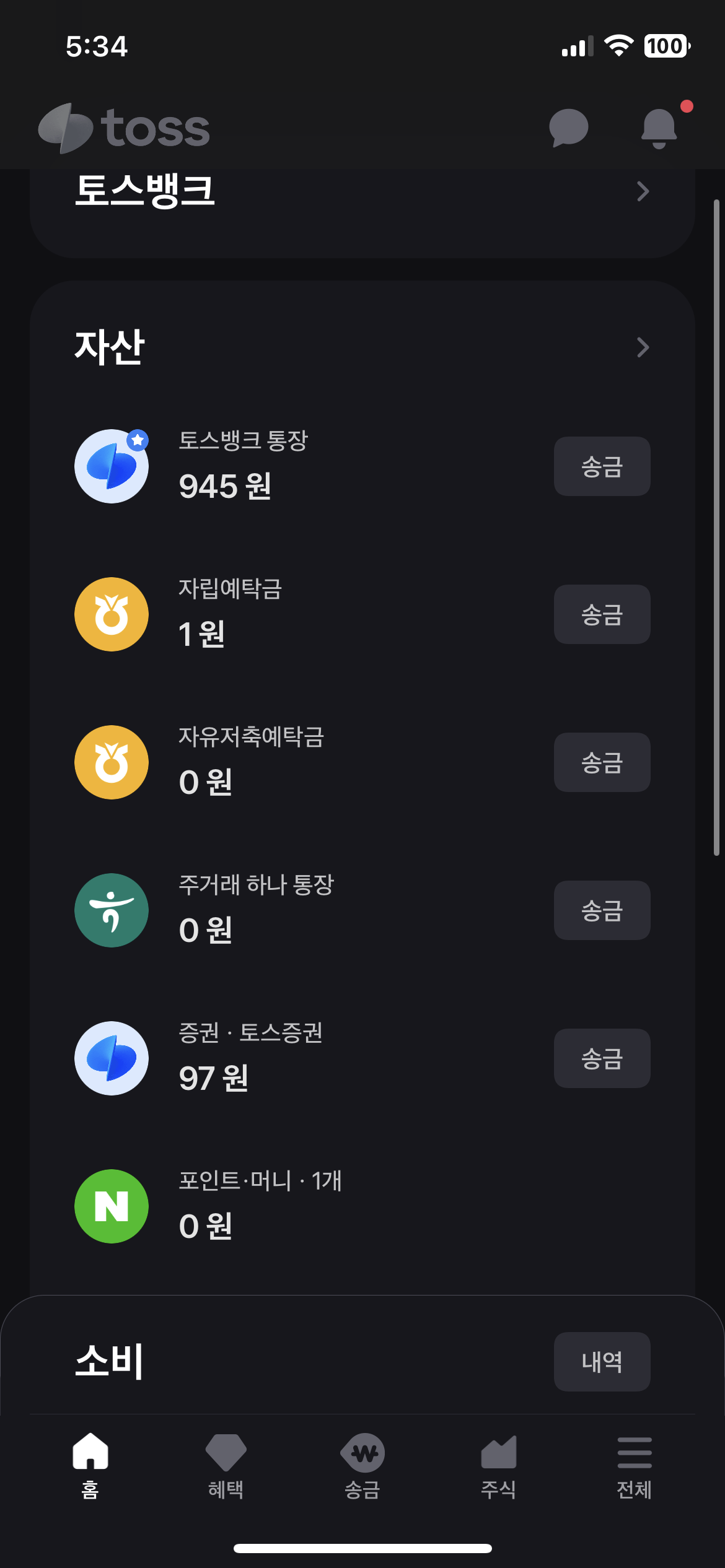Screen dimensions: 725x1568
Task: Expand the 자산 section chevron
Action: coord(643,347)
